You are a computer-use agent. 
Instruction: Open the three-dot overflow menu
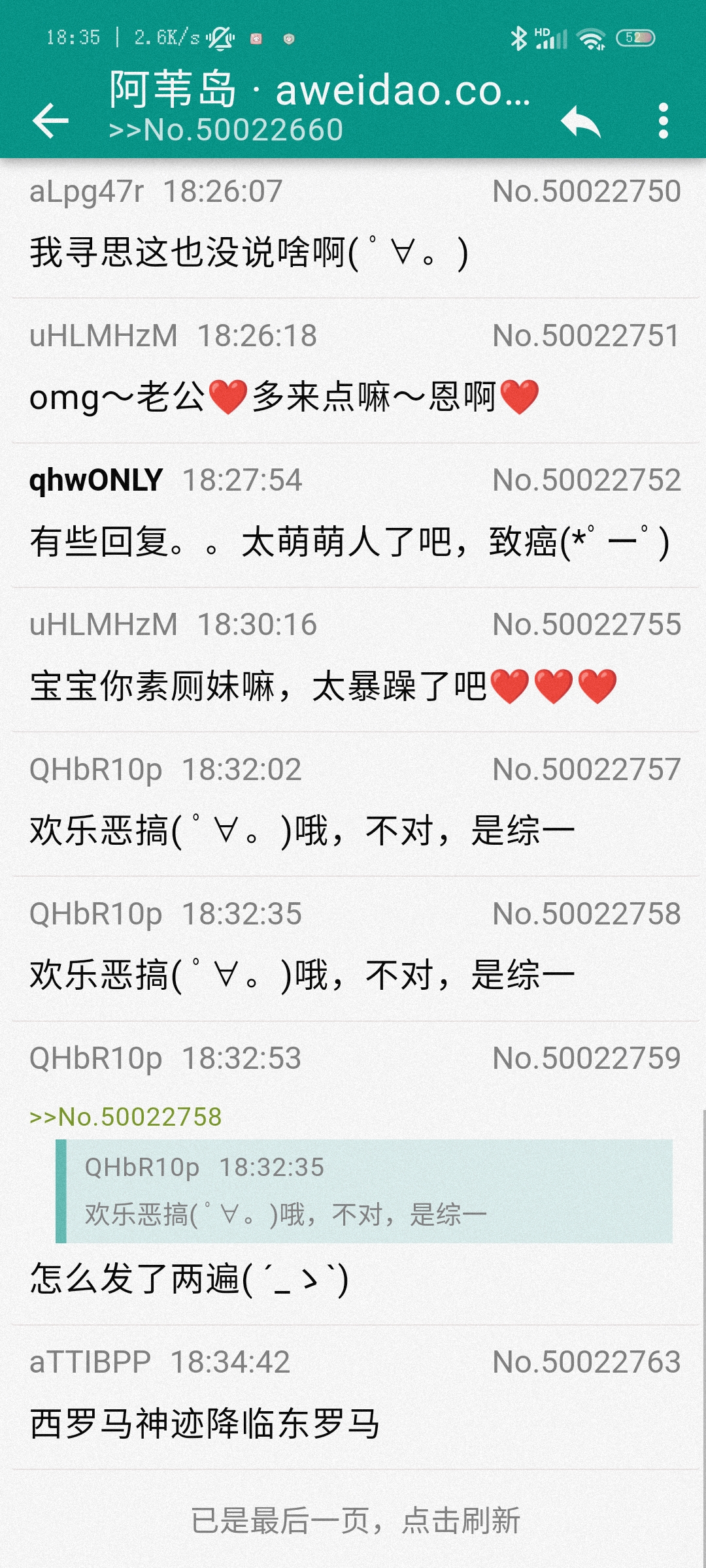point(663,120)
